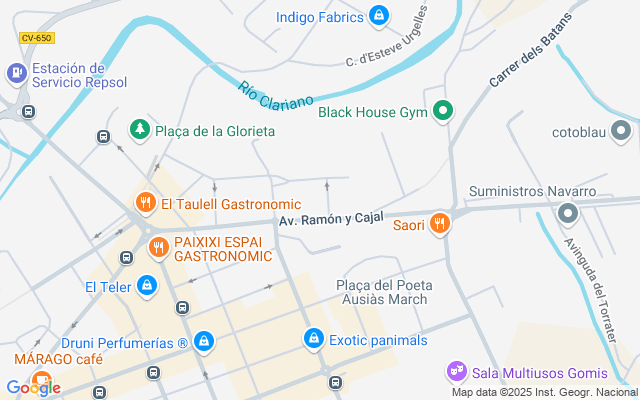The image size is (640, 400).
Task: Open the Indigo Fabrics shop marker
Action: click(x=379, y=16)
